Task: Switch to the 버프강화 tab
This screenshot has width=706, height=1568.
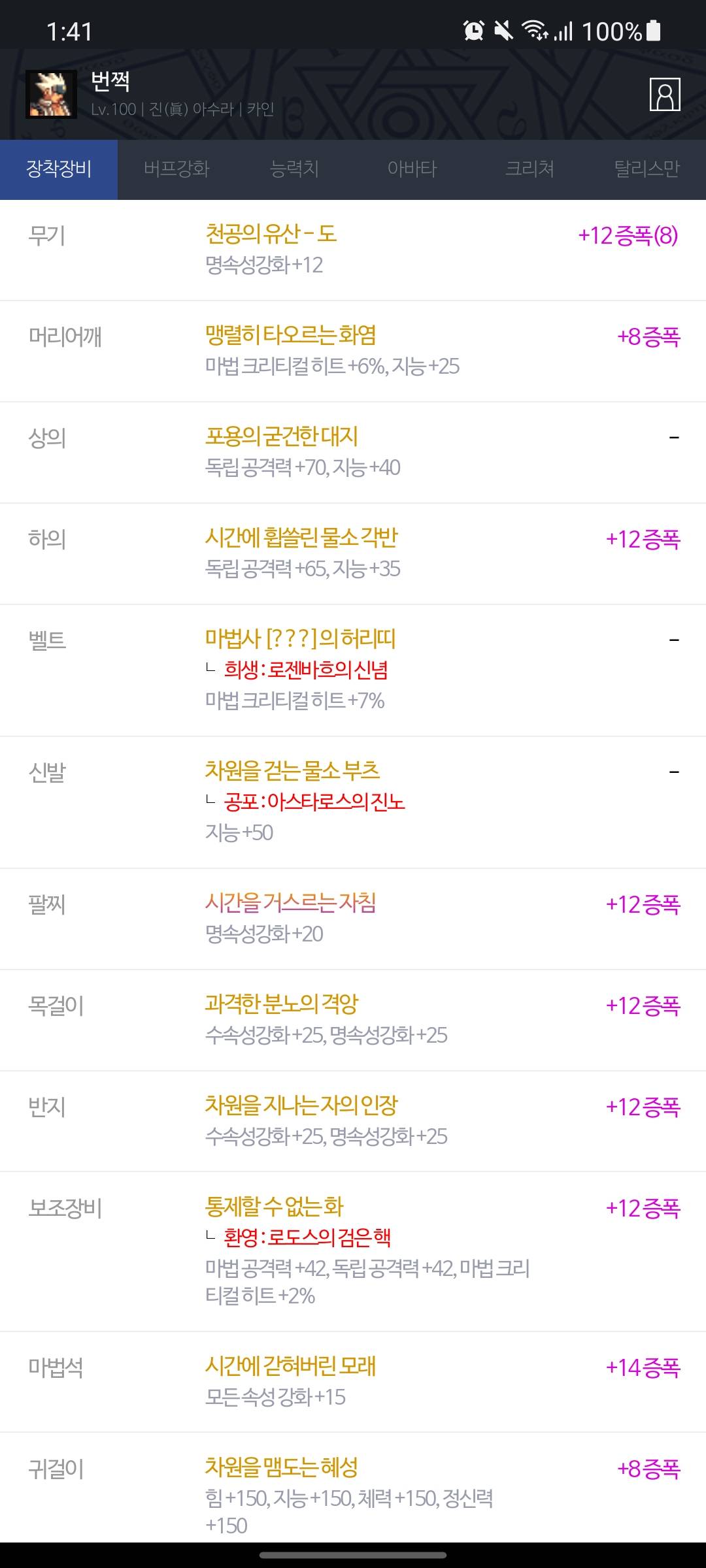Action: pyautogui.click(x=176, y=169)
